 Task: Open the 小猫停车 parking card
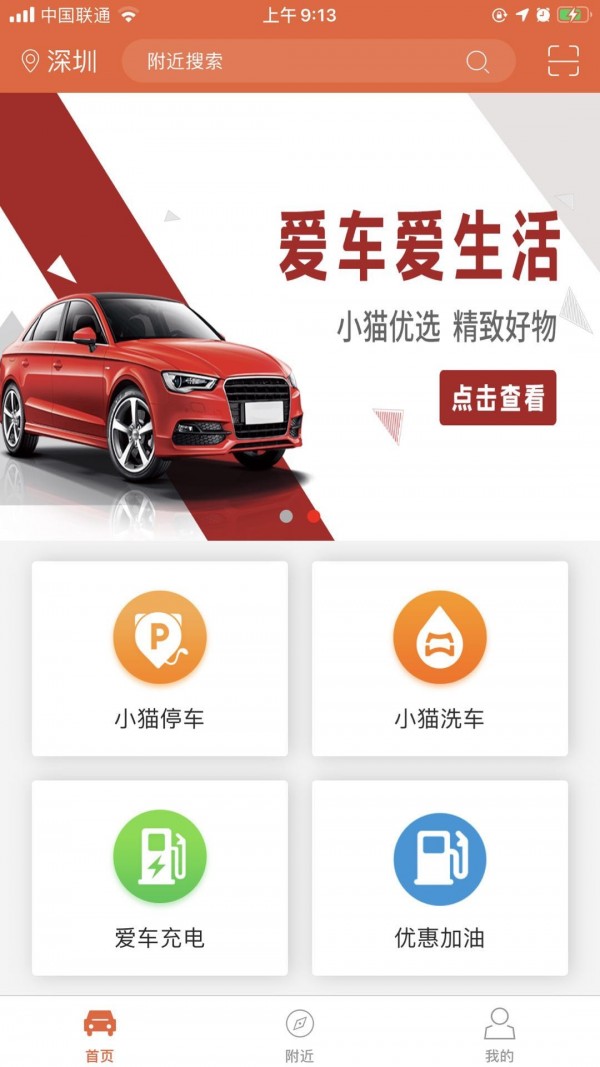coord(160,658)
